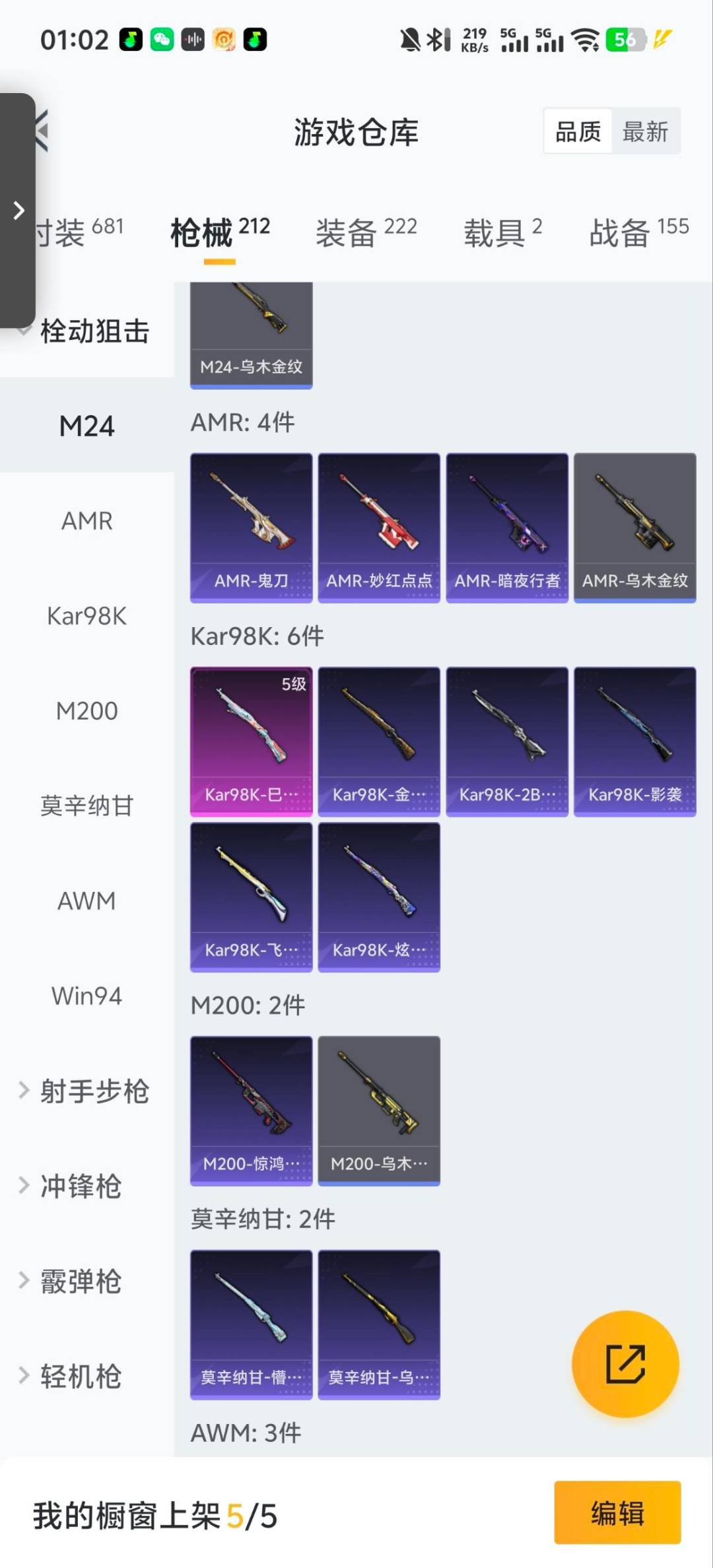The height and width of the screenshot is (1568, 713).
Task: Open the Kar98K-影袭 skin
Action: [634, 741]
